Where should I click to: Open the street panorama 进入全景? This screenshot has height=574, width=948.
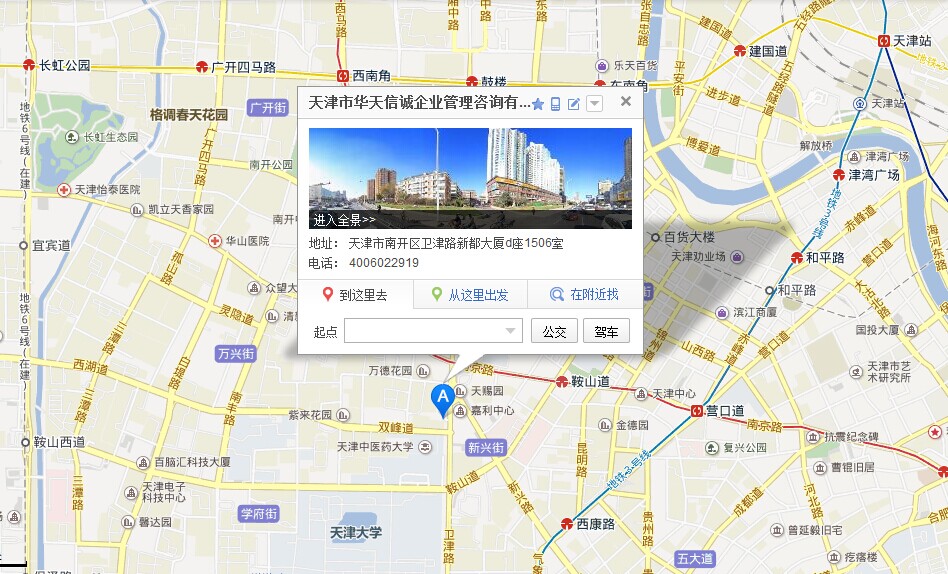(x=345, y=220)
